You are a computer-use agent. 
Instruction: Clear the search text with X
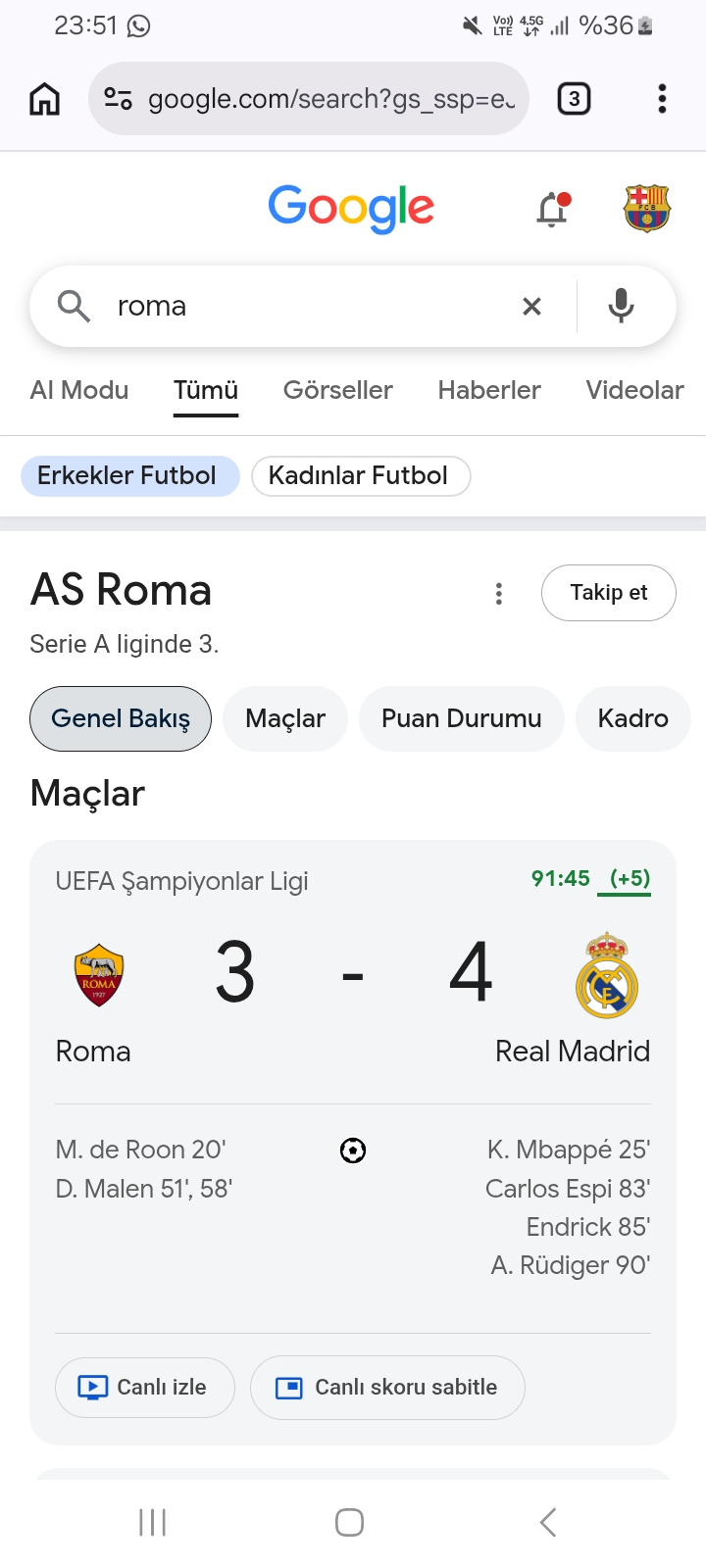click(532, 307)
